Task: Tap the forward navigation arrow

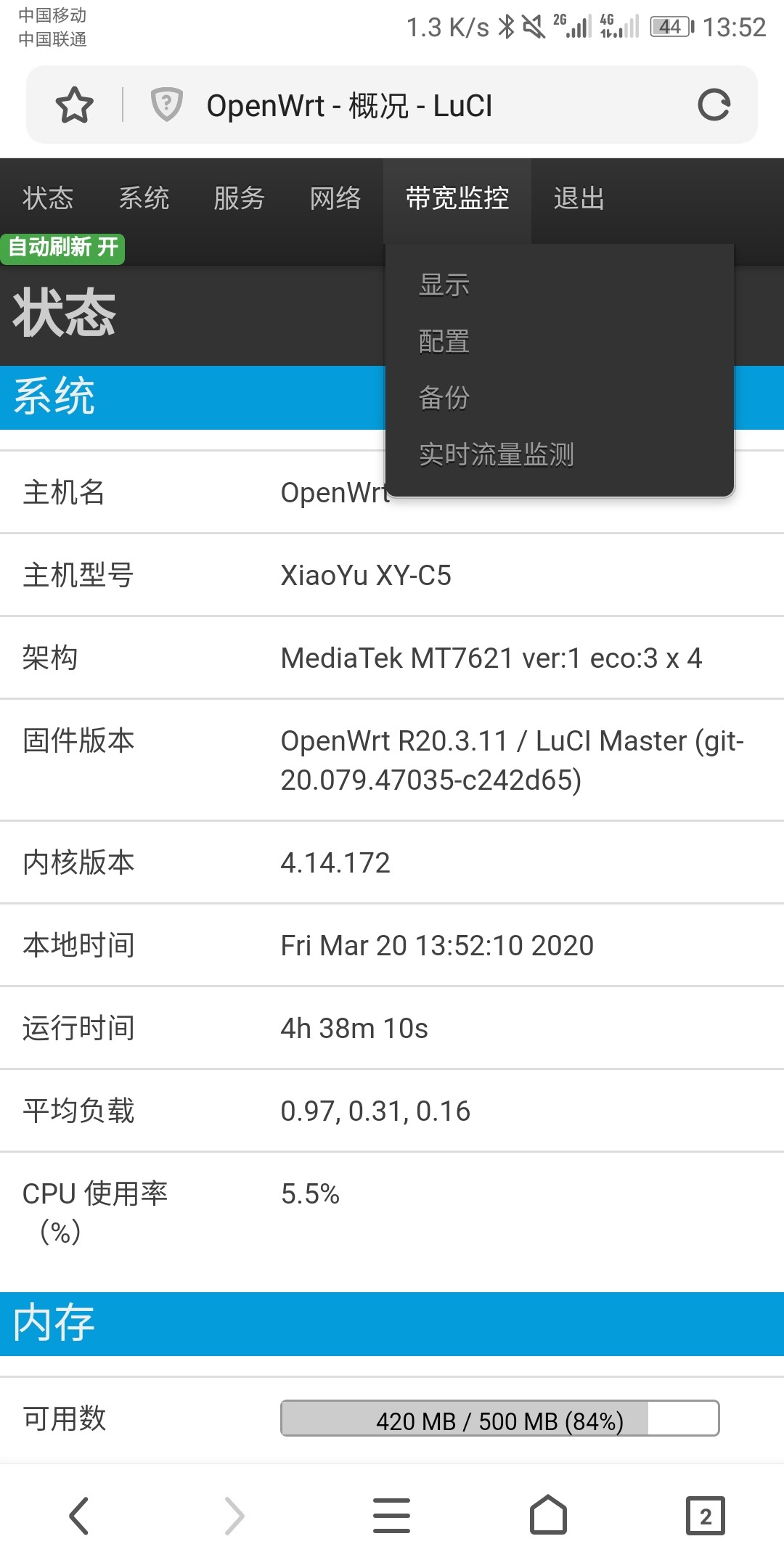Action: point(235,1515)
